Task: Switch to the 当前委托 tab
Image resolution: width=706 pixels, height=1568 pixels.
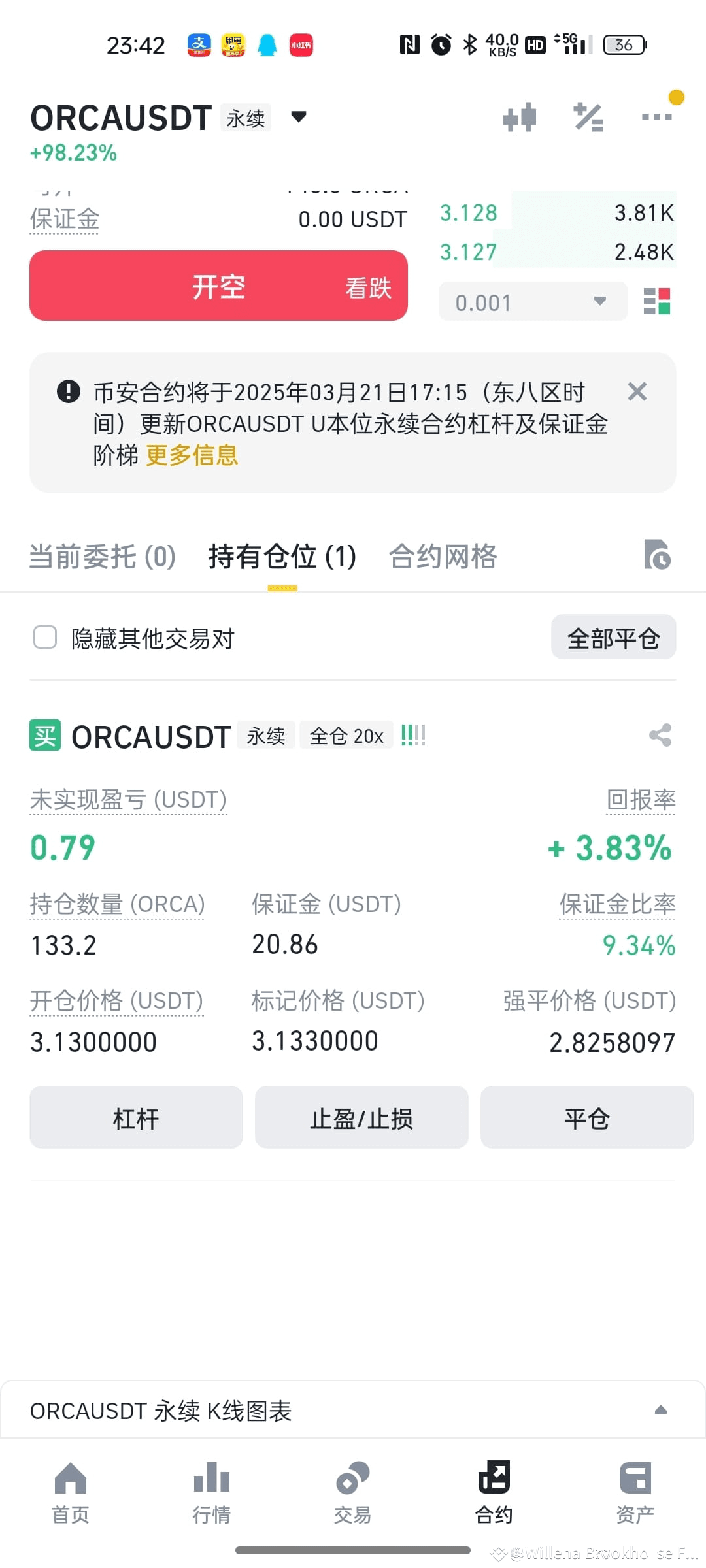Action: click(x=101, y=556)
